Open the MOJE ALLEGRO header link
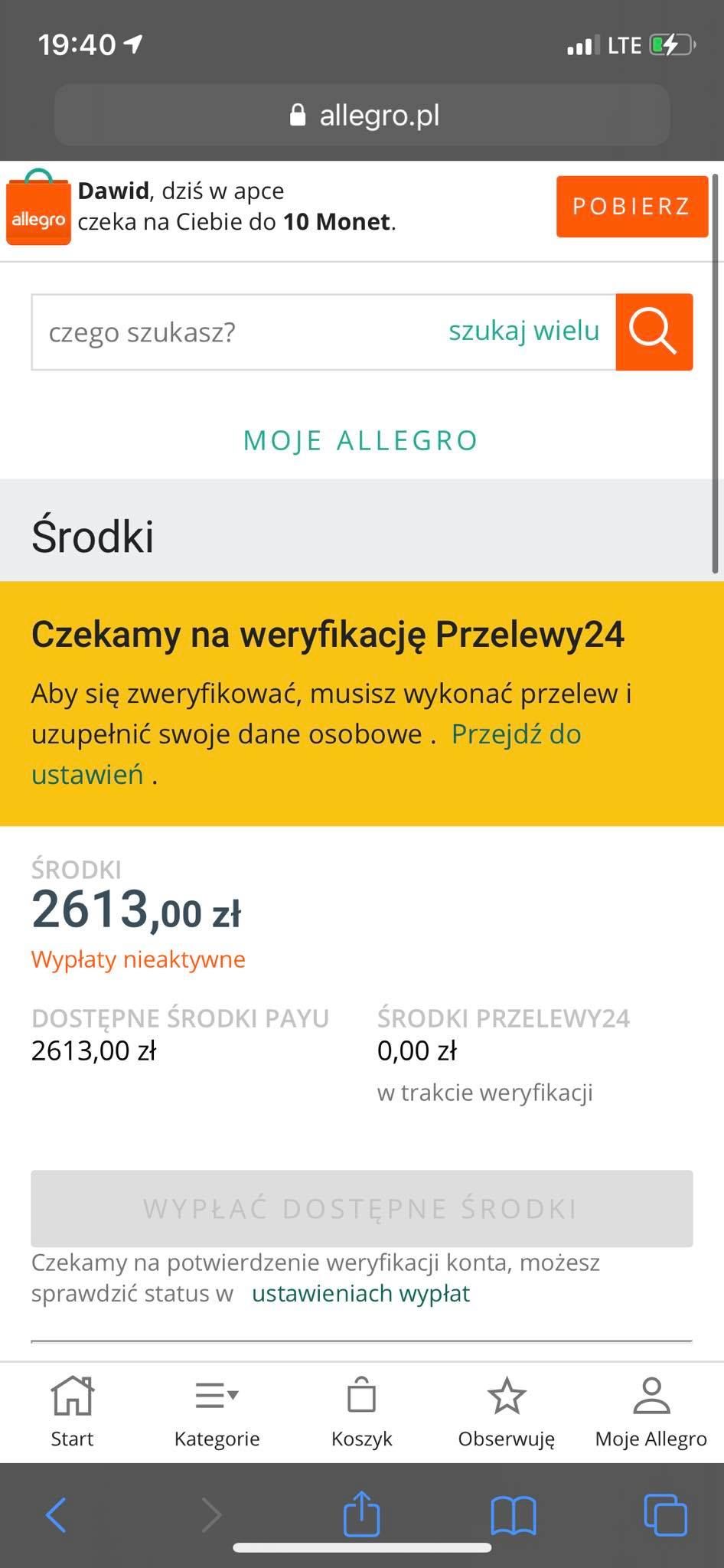724x1568 pixels. pyautogui.click(x=360, y=440)
